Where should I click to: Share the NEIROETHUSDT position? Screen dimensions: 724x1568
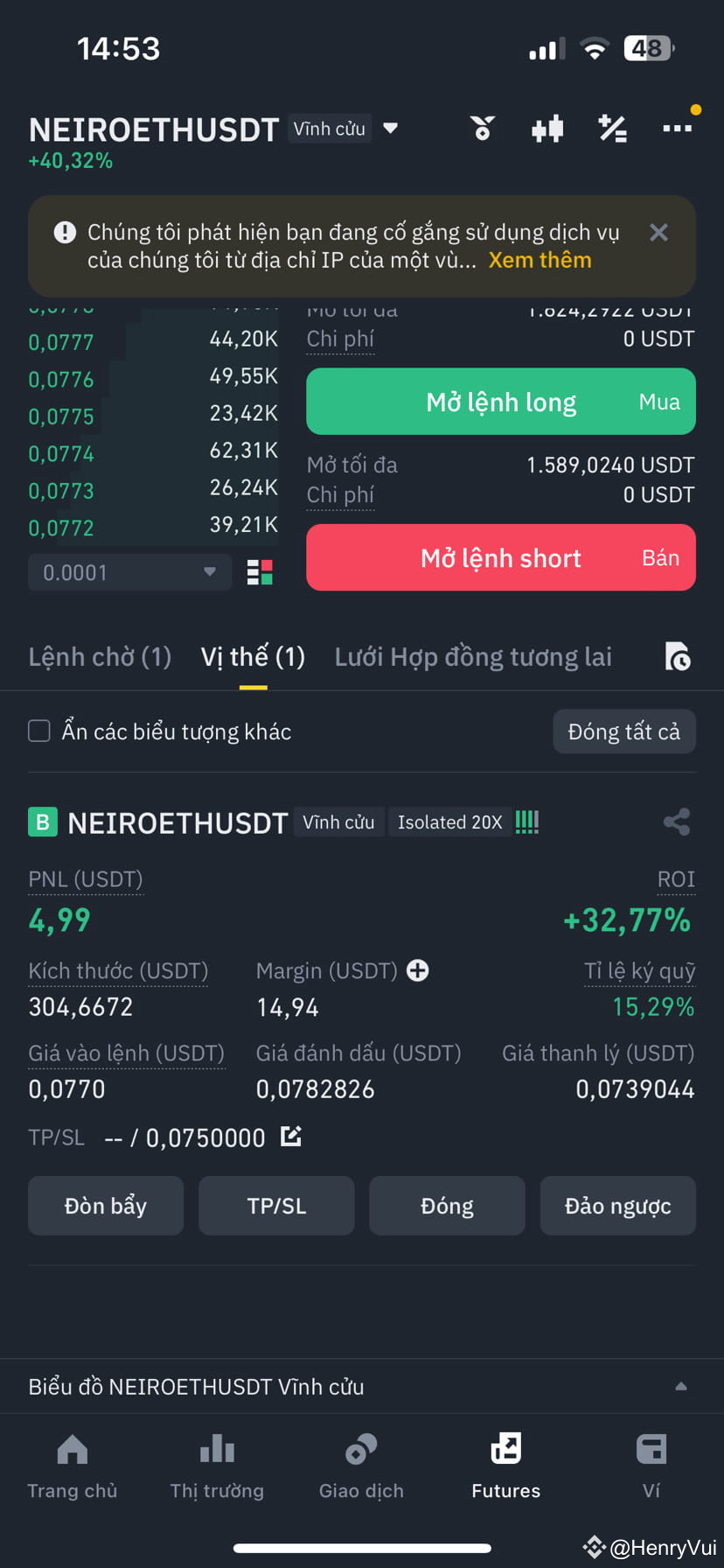point(678,822)
